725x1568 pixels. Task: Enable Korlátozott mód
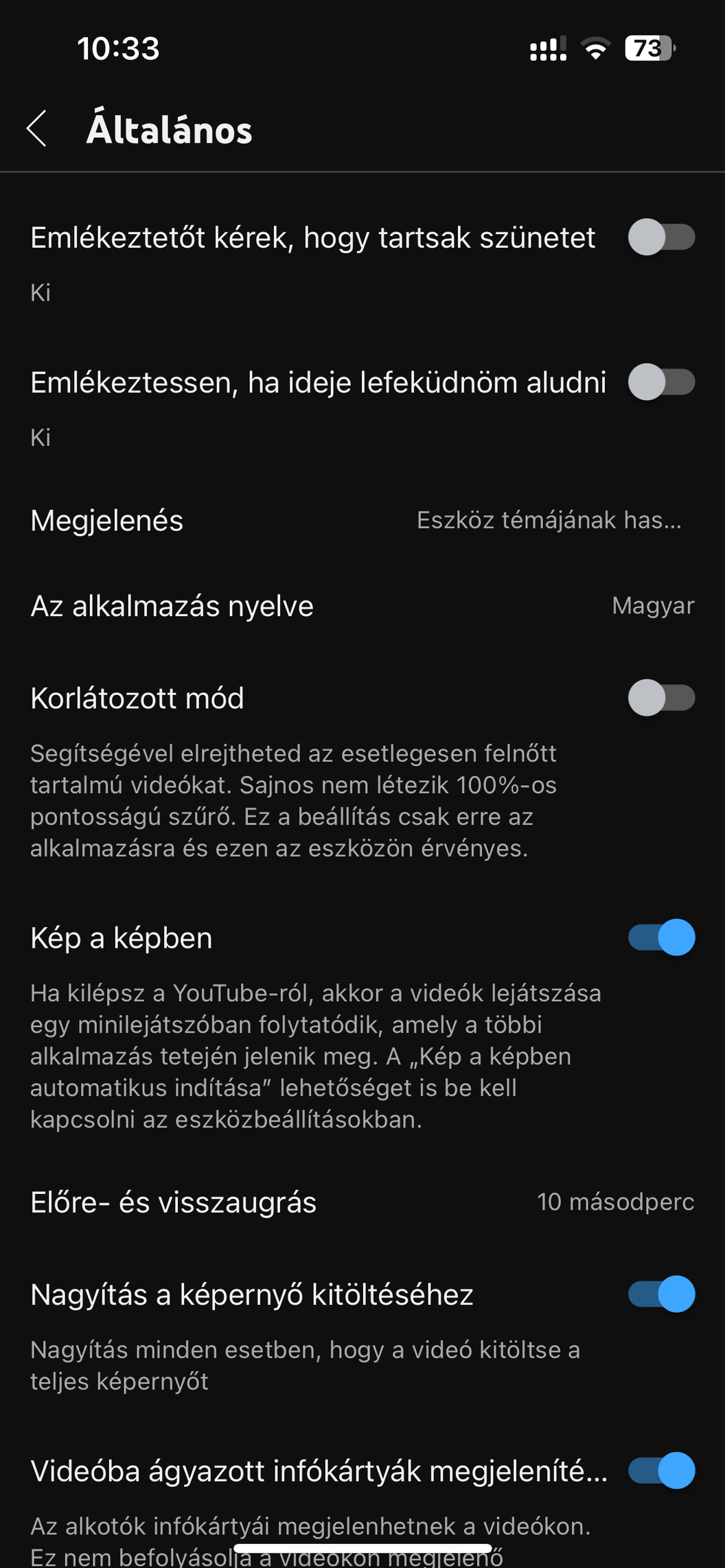[661, 699]
